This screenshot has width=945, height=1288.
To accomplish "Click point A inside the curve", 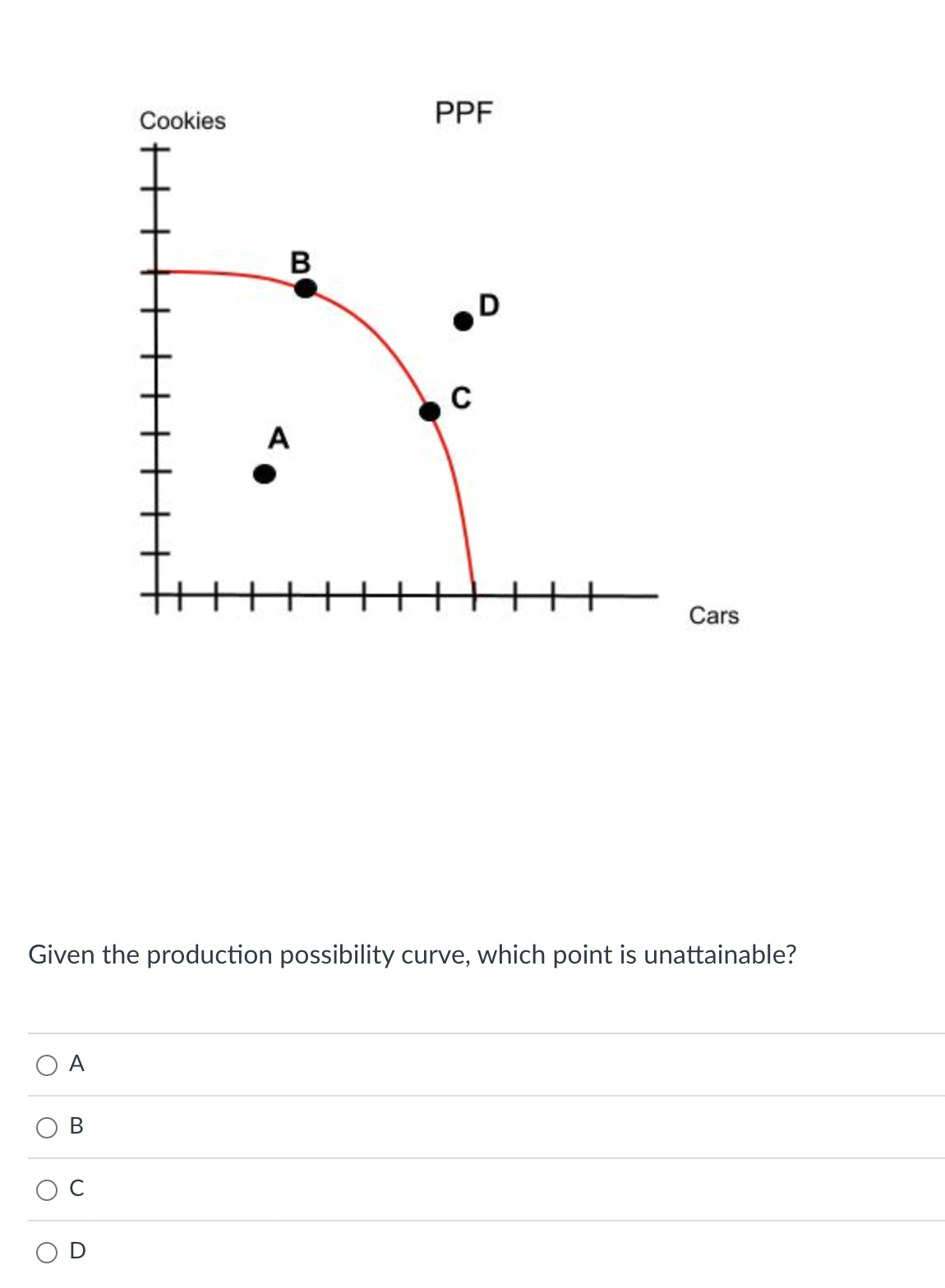I will pyautogui.click(x=265, y=472).
